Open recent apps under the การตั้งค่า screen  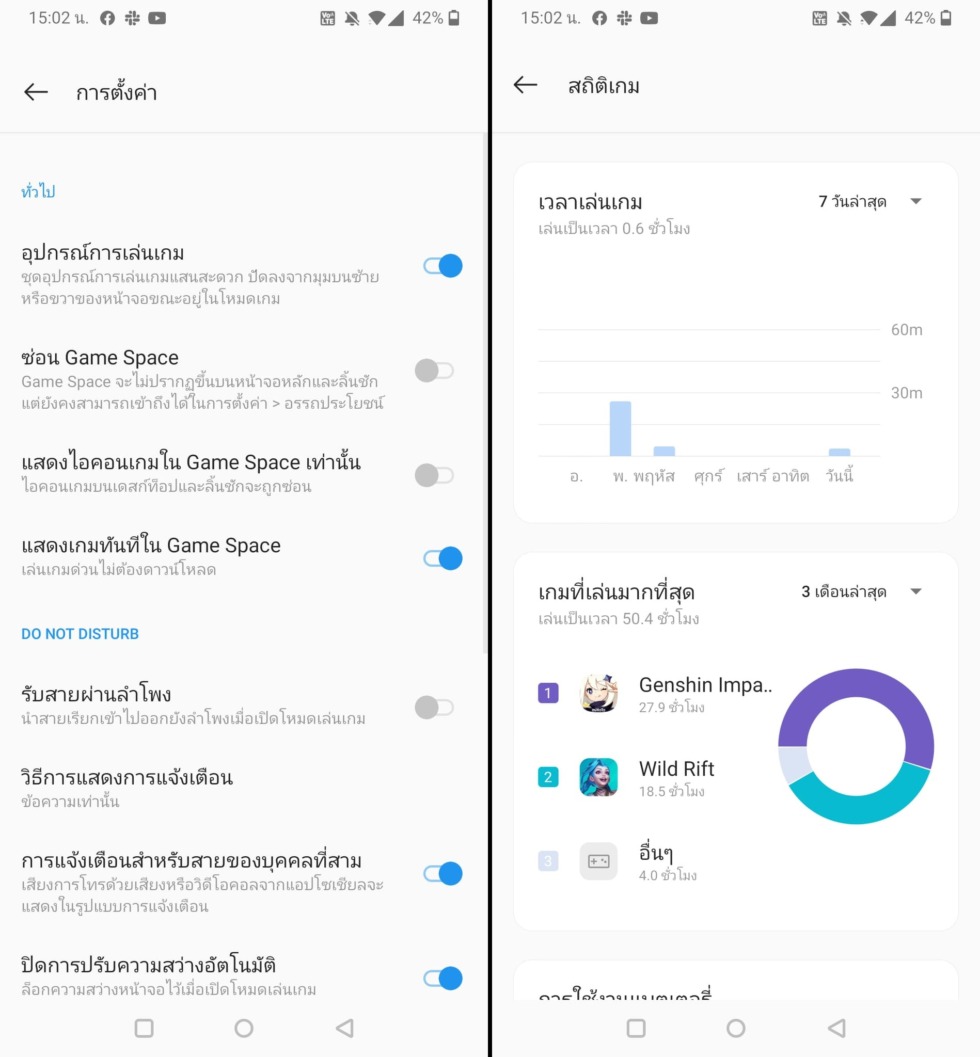[x=144, y=1028]
